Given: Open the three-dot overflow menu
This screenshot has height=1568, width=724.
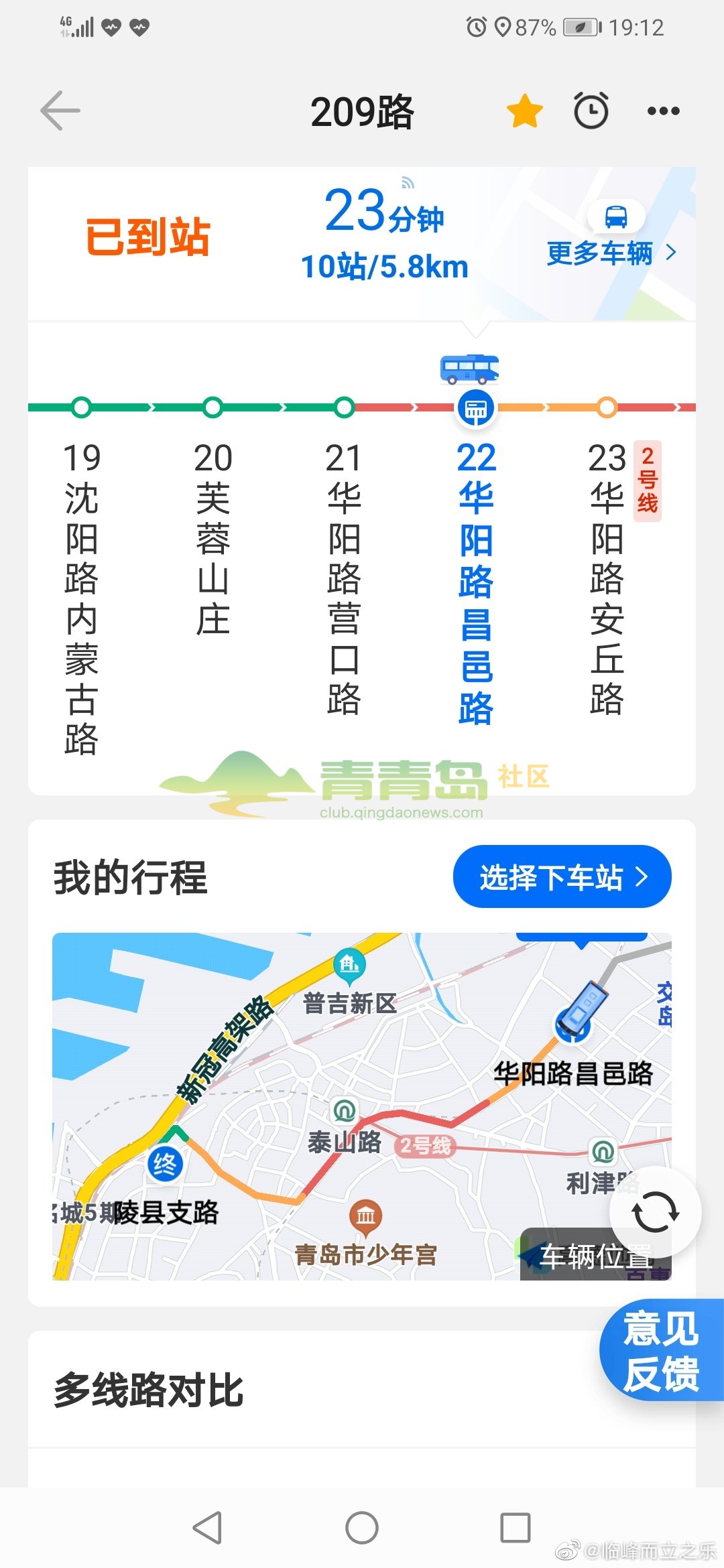Looking at the screenshot, I should (663, 111).
